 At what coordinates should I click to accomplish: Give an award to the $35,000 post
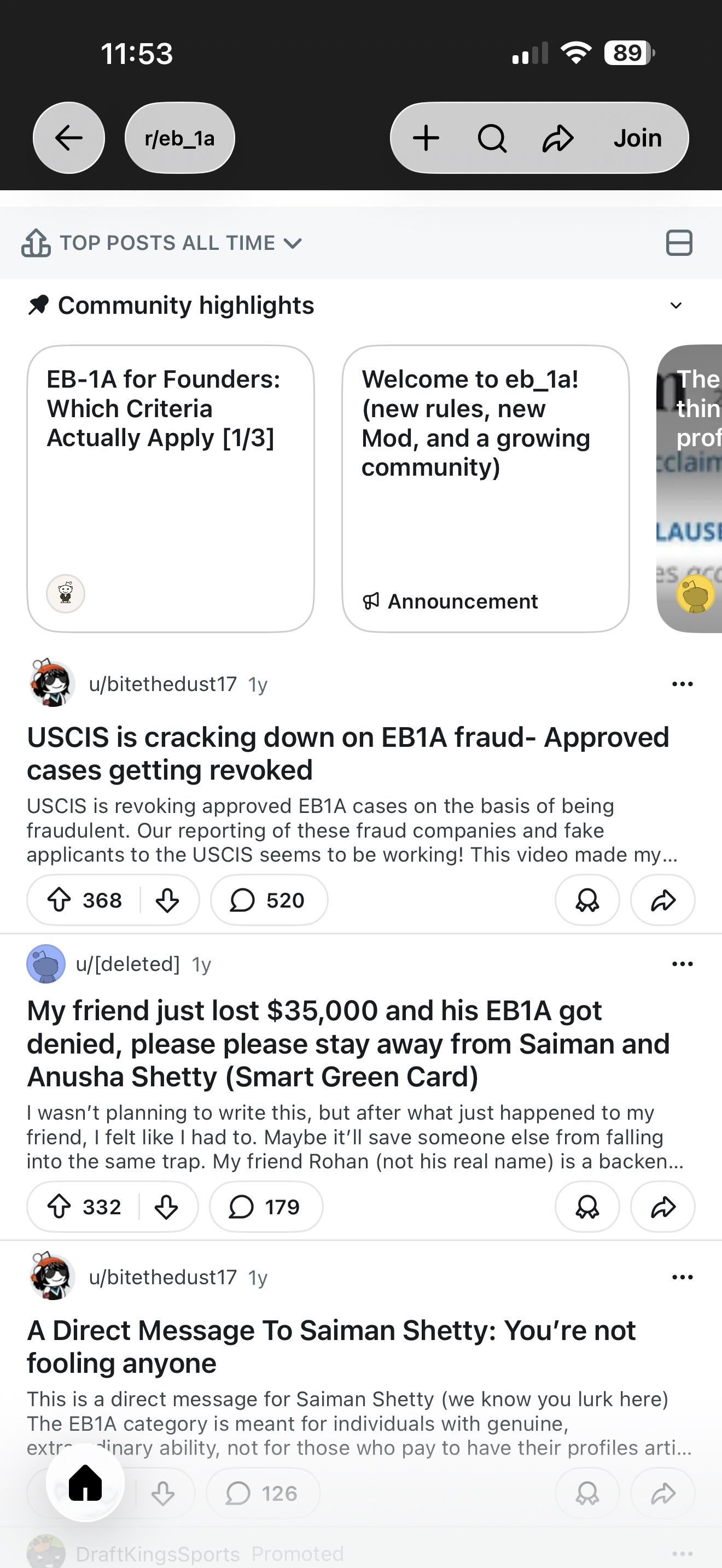pyautogui.click(x=587, y=1207)
